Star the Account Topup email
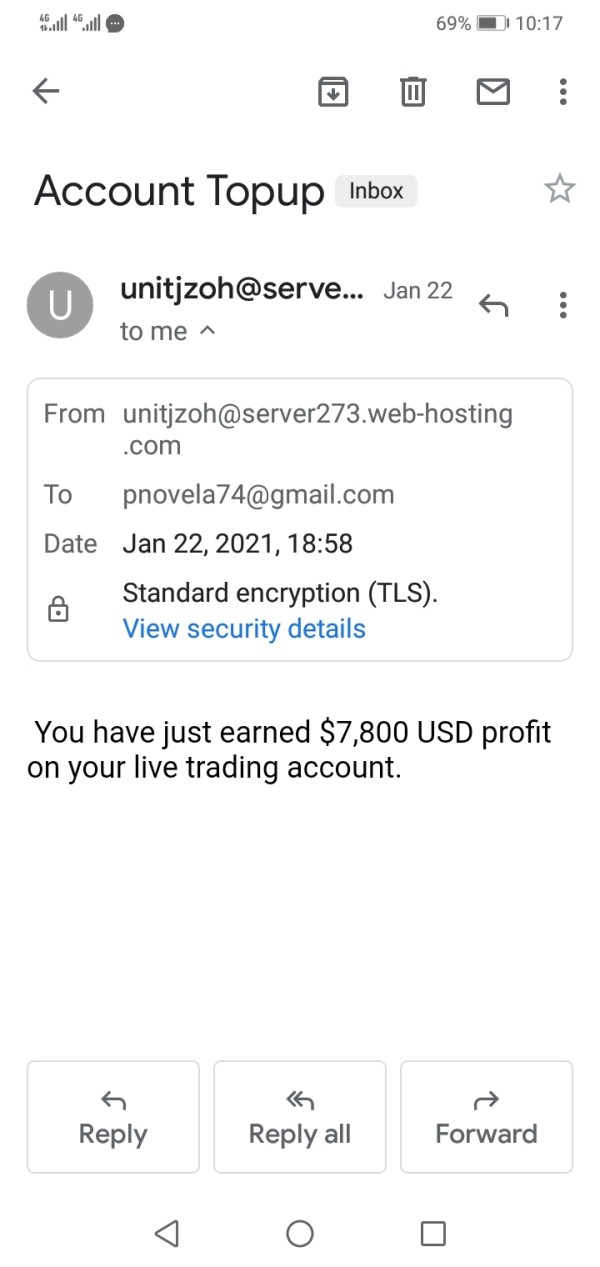The width and height of the screenshot is (600, 1267). coord(560,189)
